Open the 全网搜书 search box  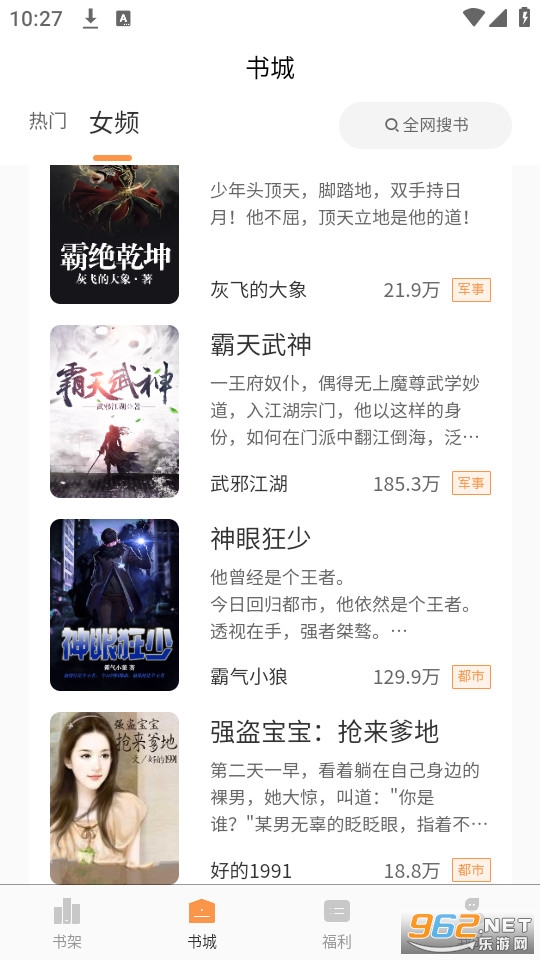coord(426,125)
